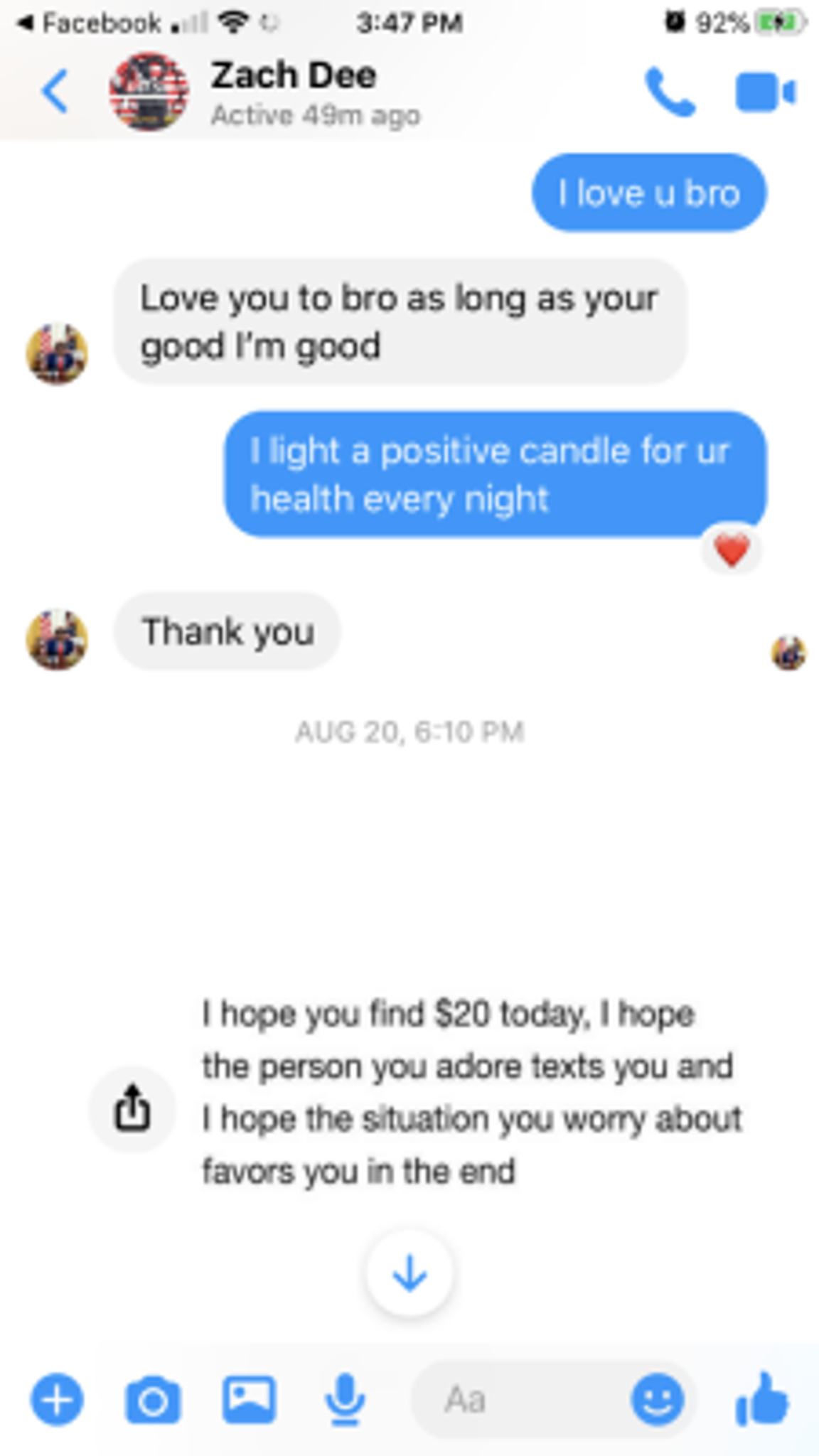The image size is (819, 1456).
Task: Open the emoji picker
Action: click(658, 1399)
